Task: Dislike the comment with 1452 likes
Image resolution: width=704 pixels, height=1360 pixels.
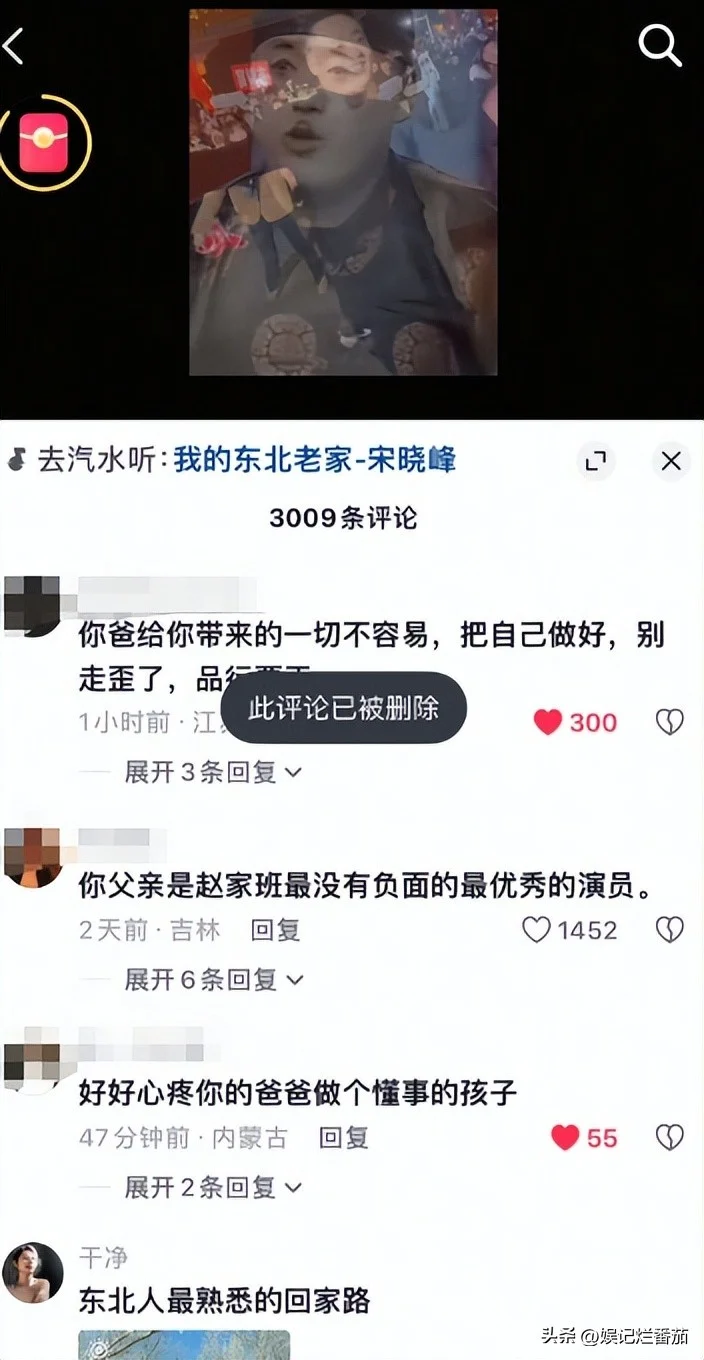Action: [x=669, y=930]
